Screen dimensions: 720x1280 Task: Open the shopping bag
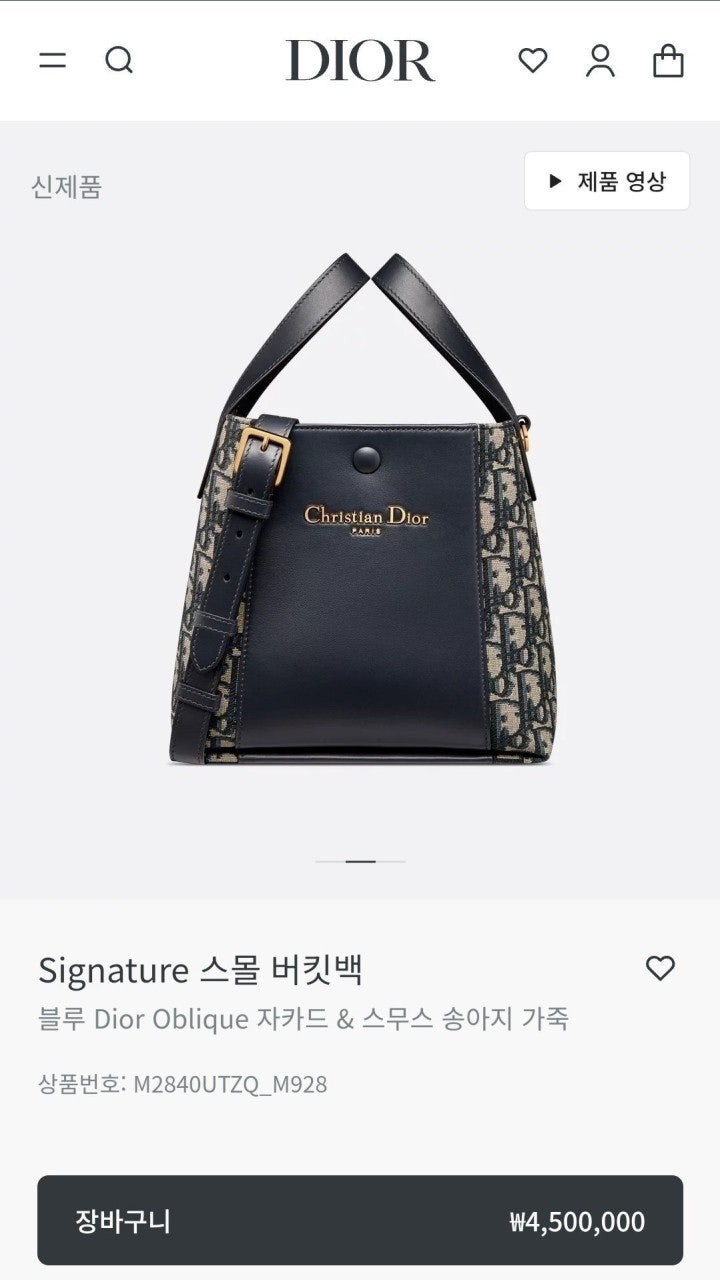tap(668, 61)
